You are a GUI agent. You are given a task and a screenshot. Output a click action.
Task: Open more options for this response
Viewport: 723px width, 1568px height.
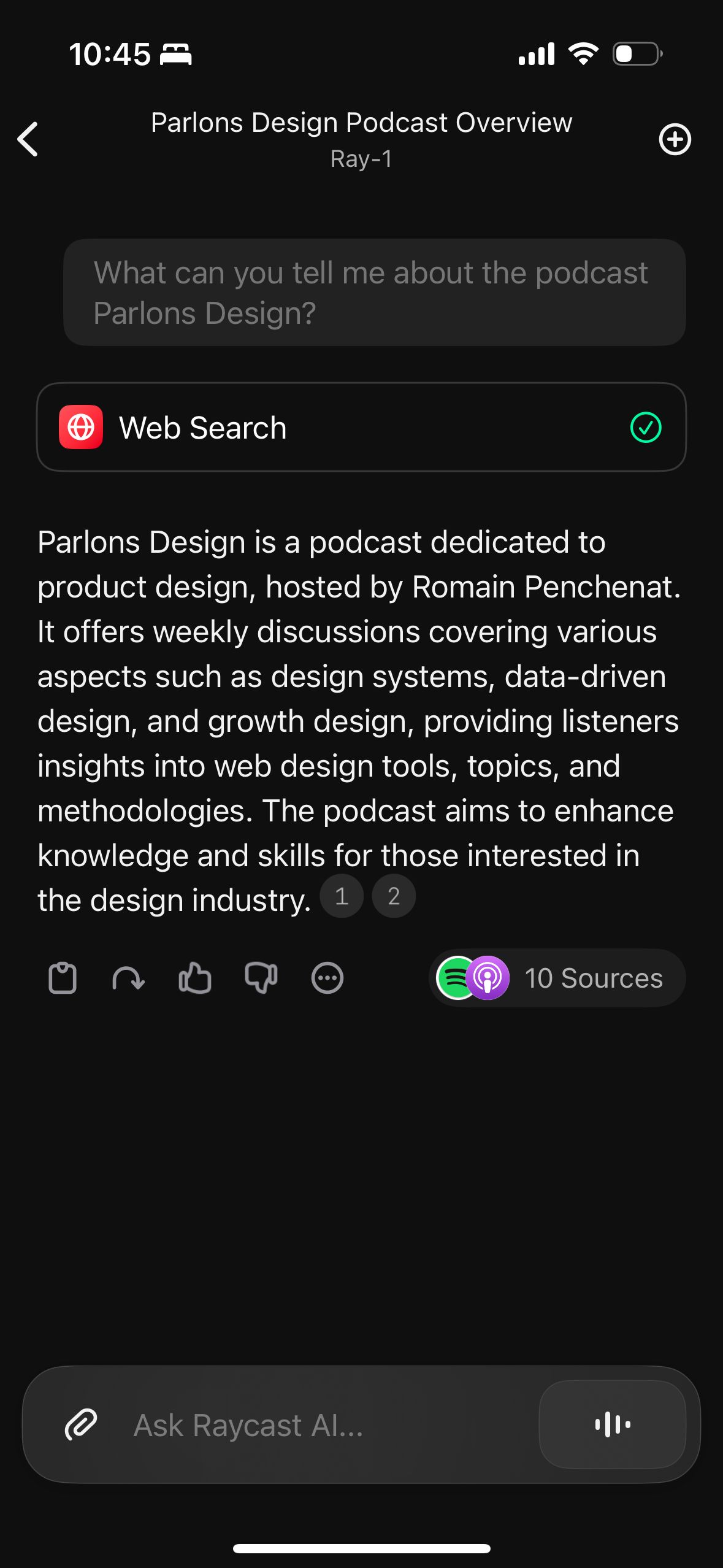[x=327, y=978]
